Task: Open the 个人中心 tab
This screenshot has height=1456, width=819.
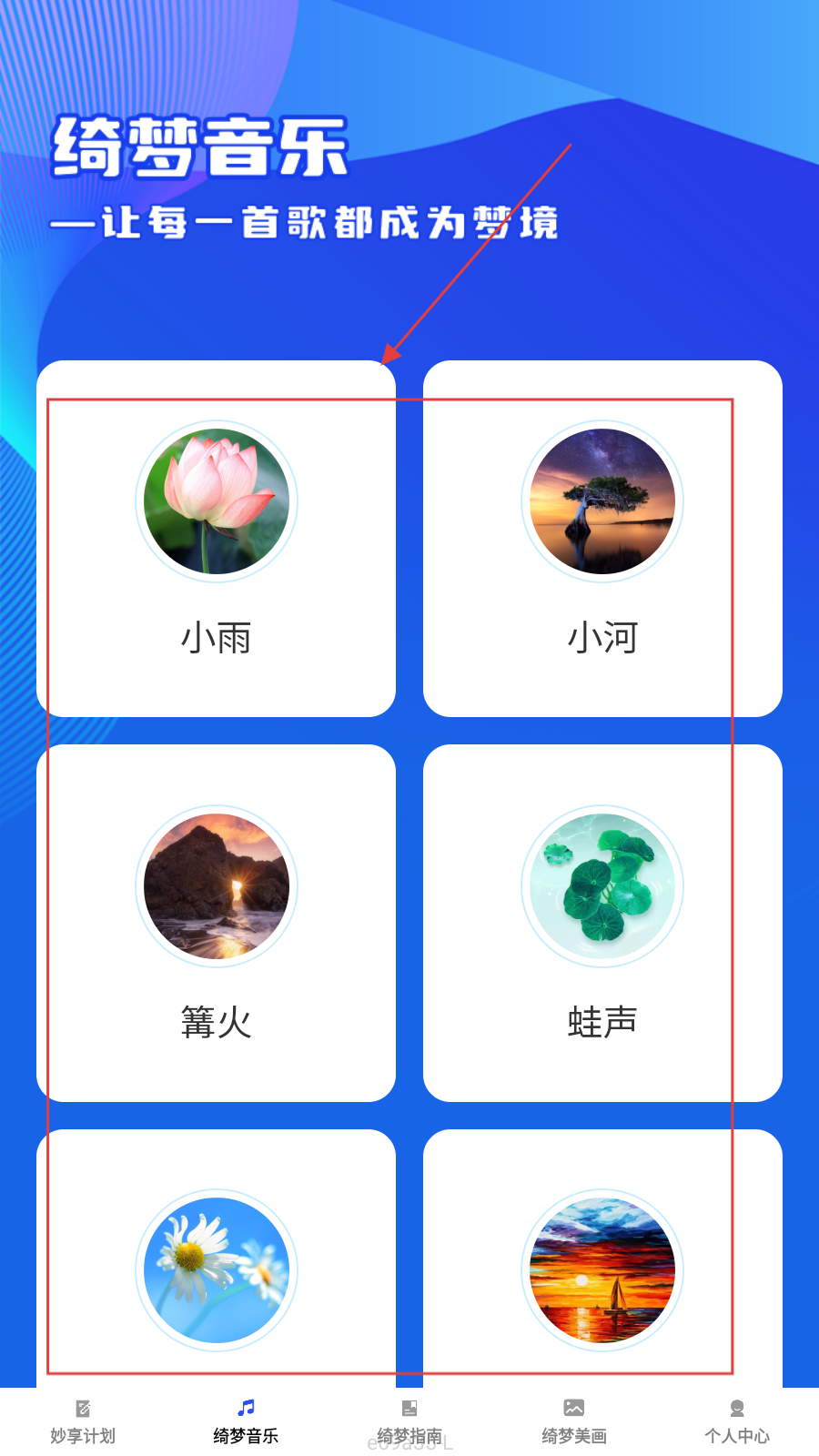Action: [737, 1421]
